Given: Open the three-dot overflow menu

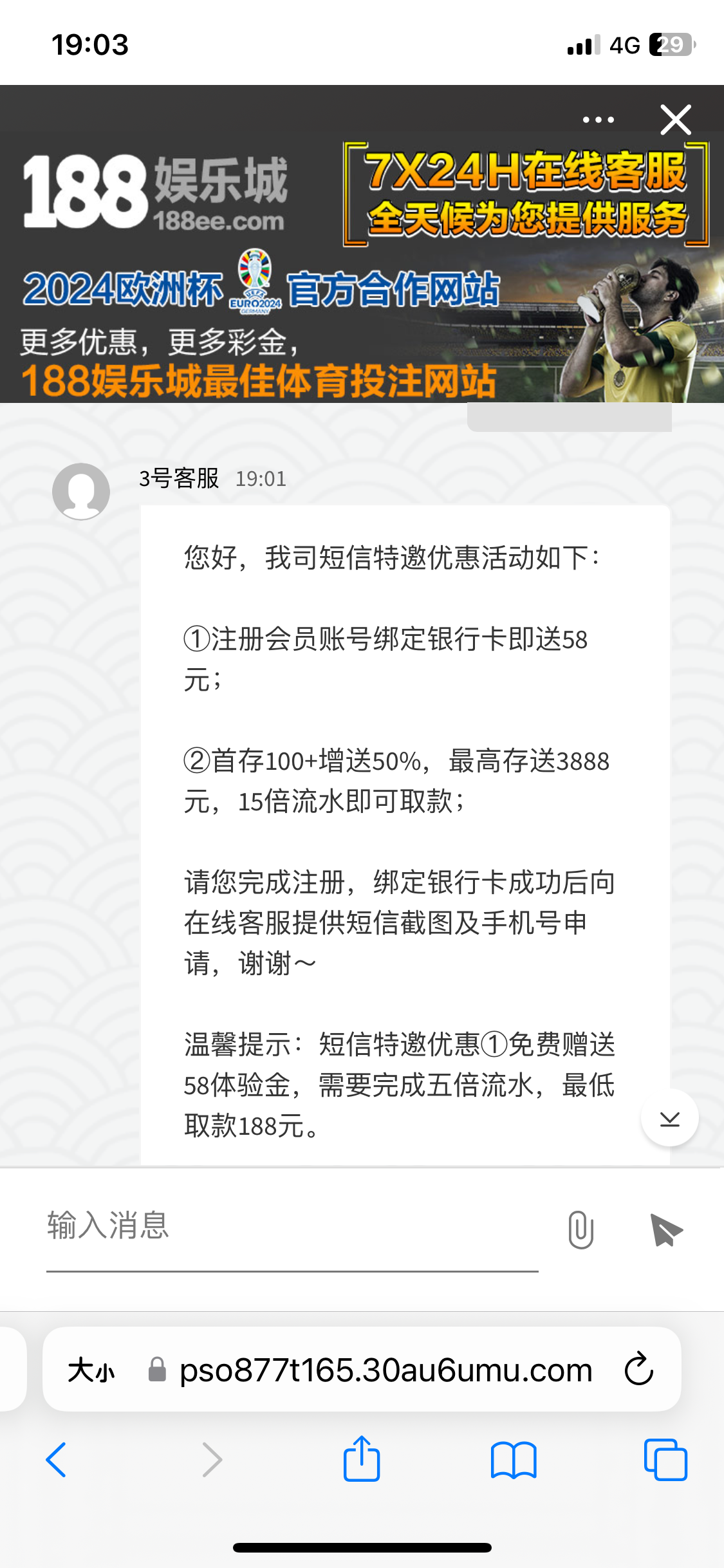Looking at the screenshot, I should pos(598,120).
